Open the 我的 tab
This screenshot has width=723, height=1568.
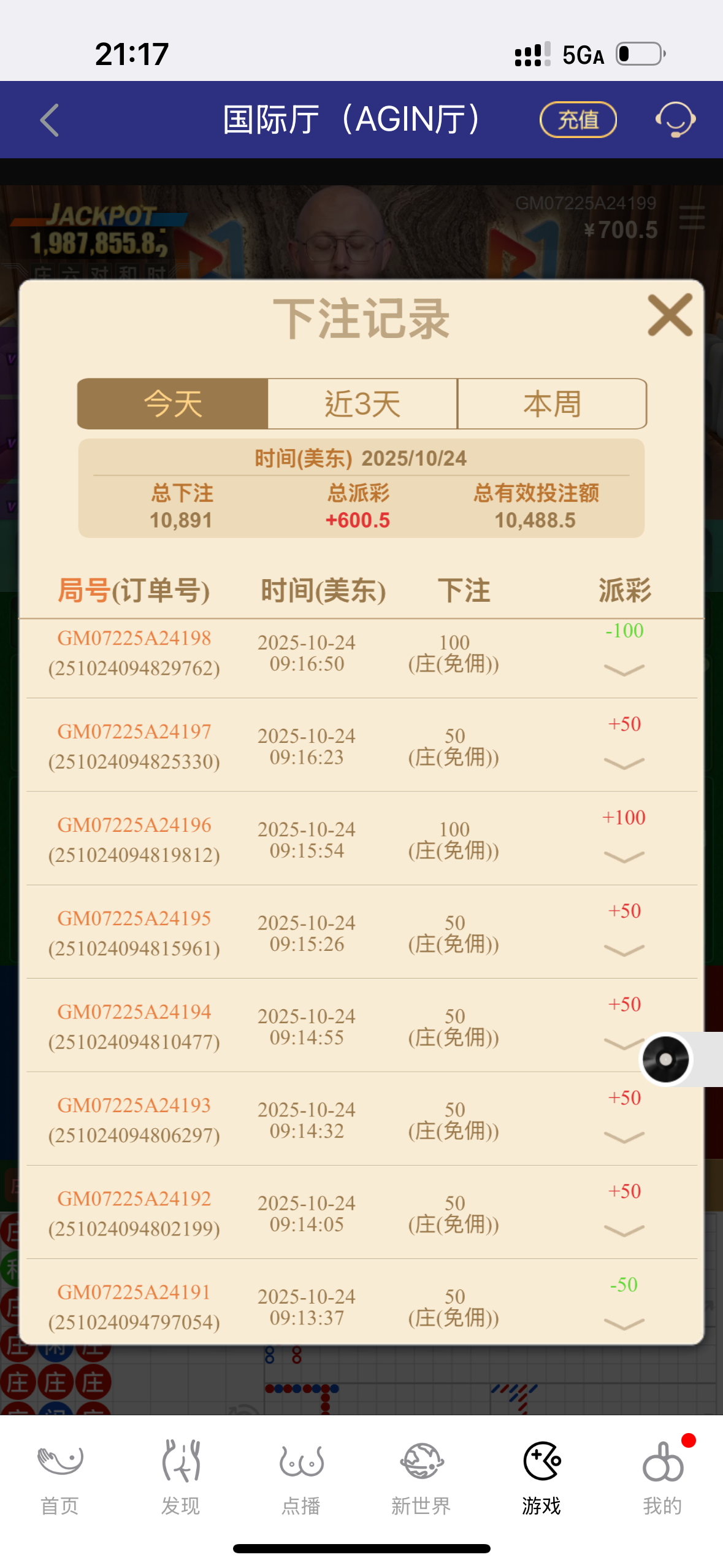point(662,1476)
